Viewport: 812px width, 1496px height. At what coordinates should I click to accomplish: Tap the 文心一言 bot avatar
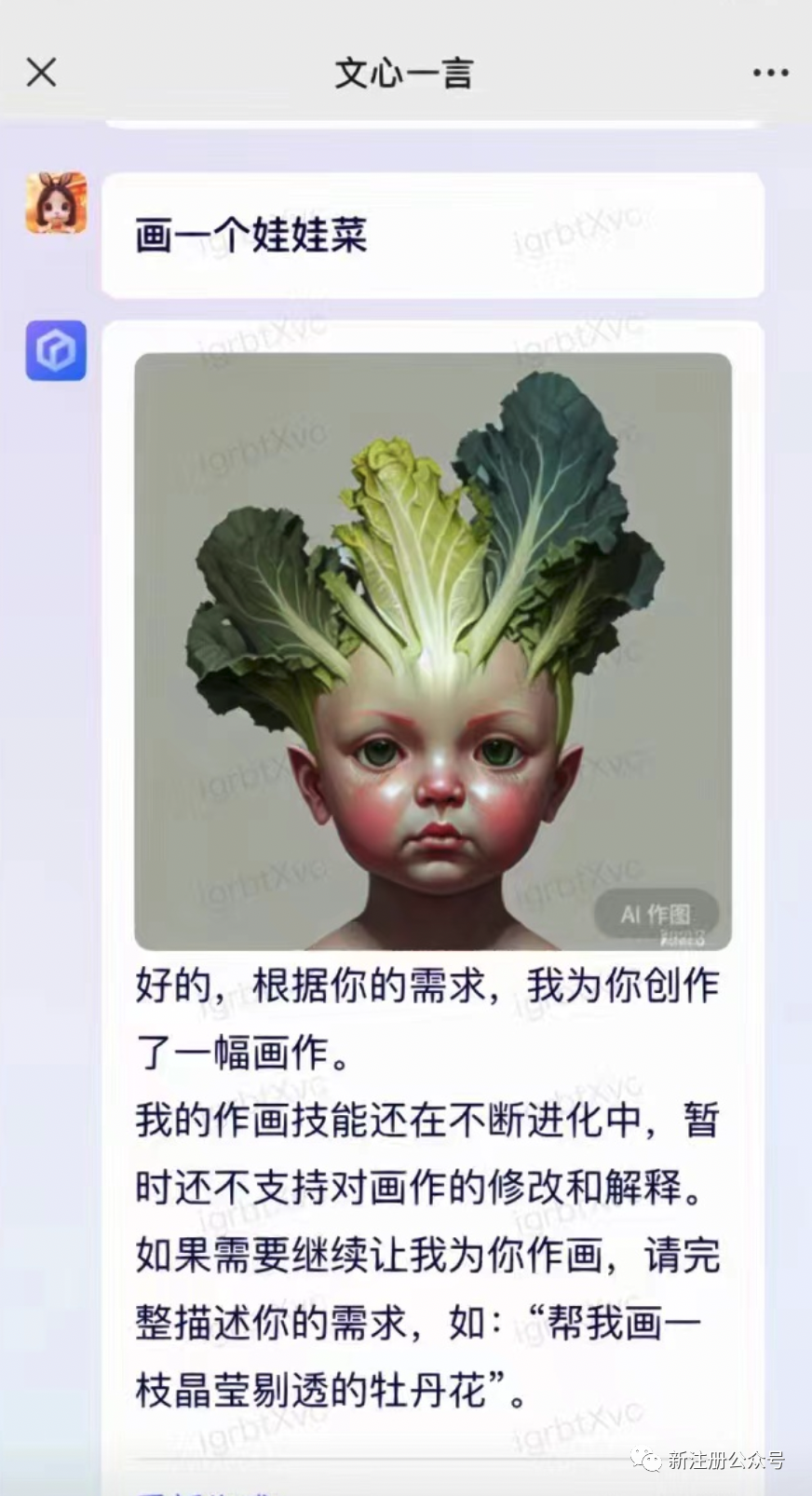[x=56, y=351]
